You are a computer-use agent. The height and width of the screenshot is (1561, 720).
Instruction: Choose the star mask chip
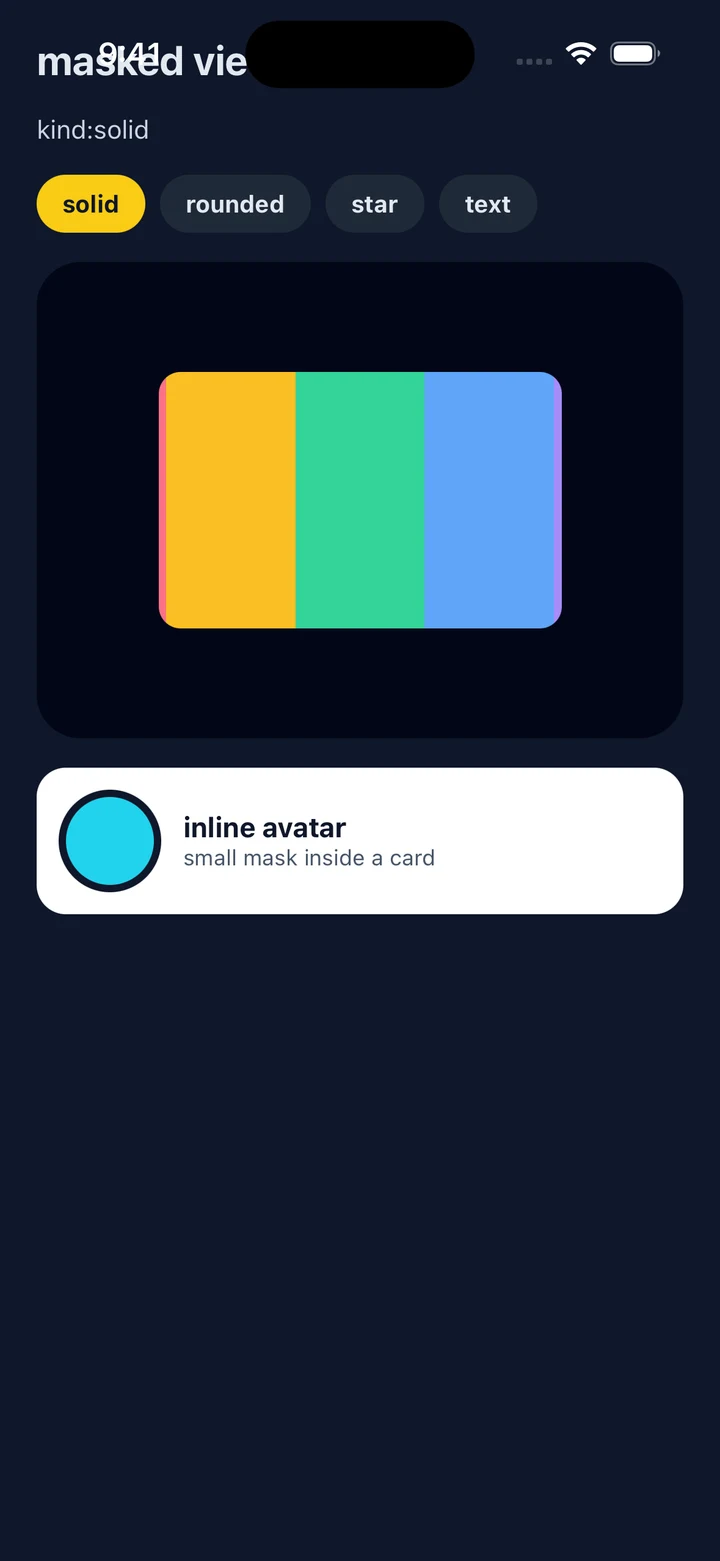pyautogui.click(x=375, y=204)
